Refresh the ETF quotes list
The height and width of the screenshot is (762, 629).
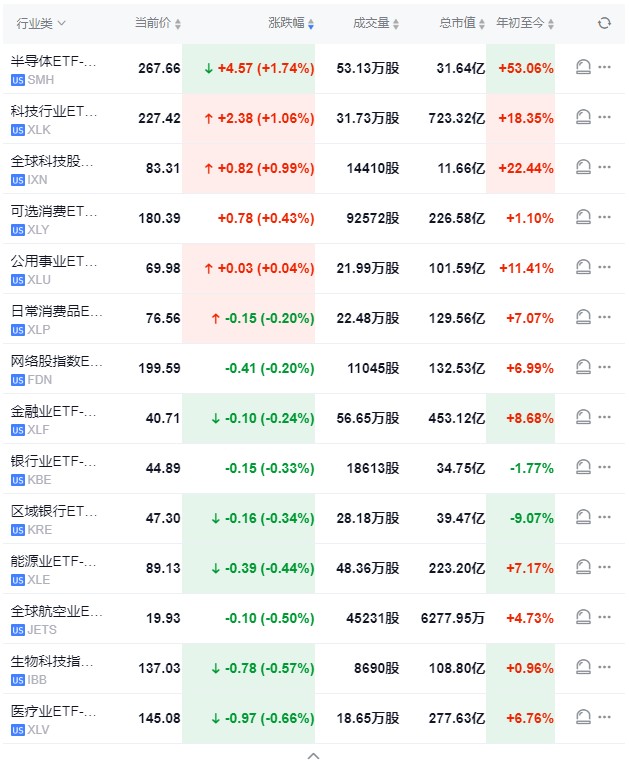[604, 23]
